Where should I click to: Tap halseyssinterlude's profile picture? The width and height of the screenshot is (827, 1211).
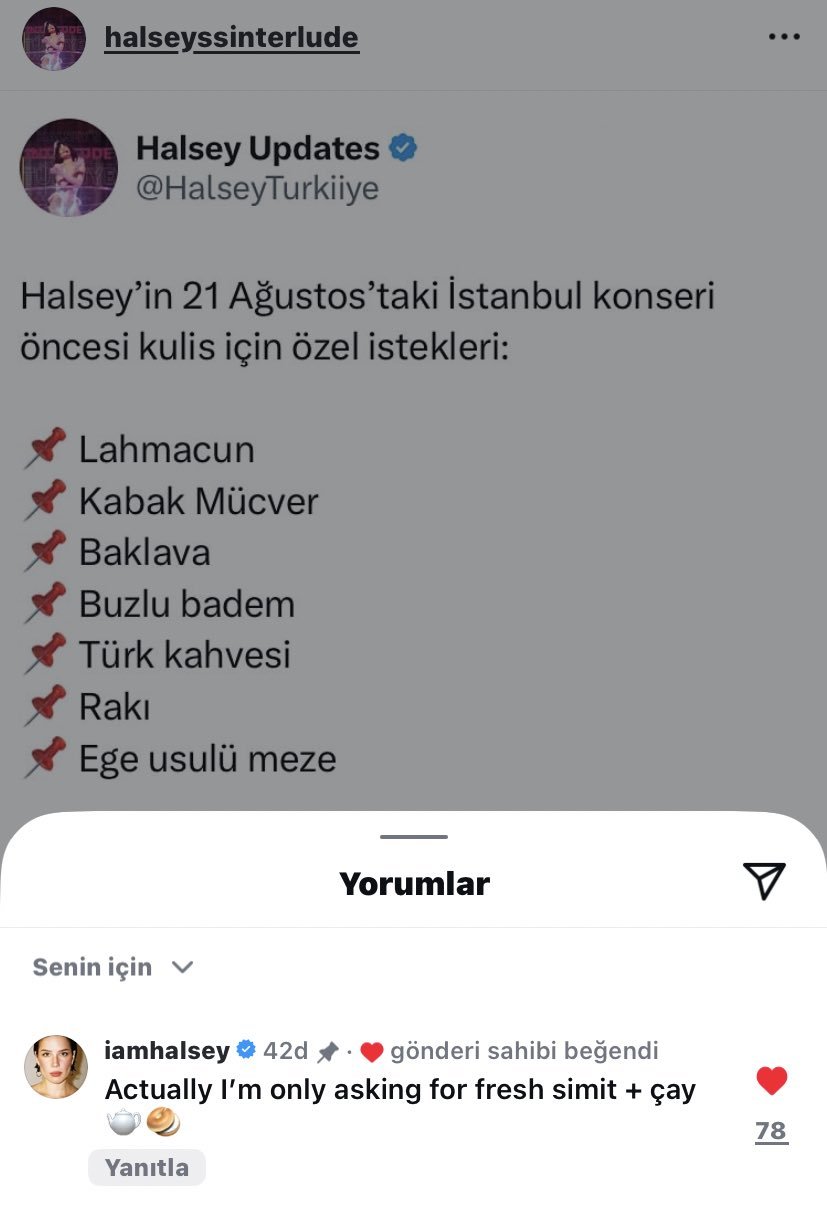click(x=54, y=39)
